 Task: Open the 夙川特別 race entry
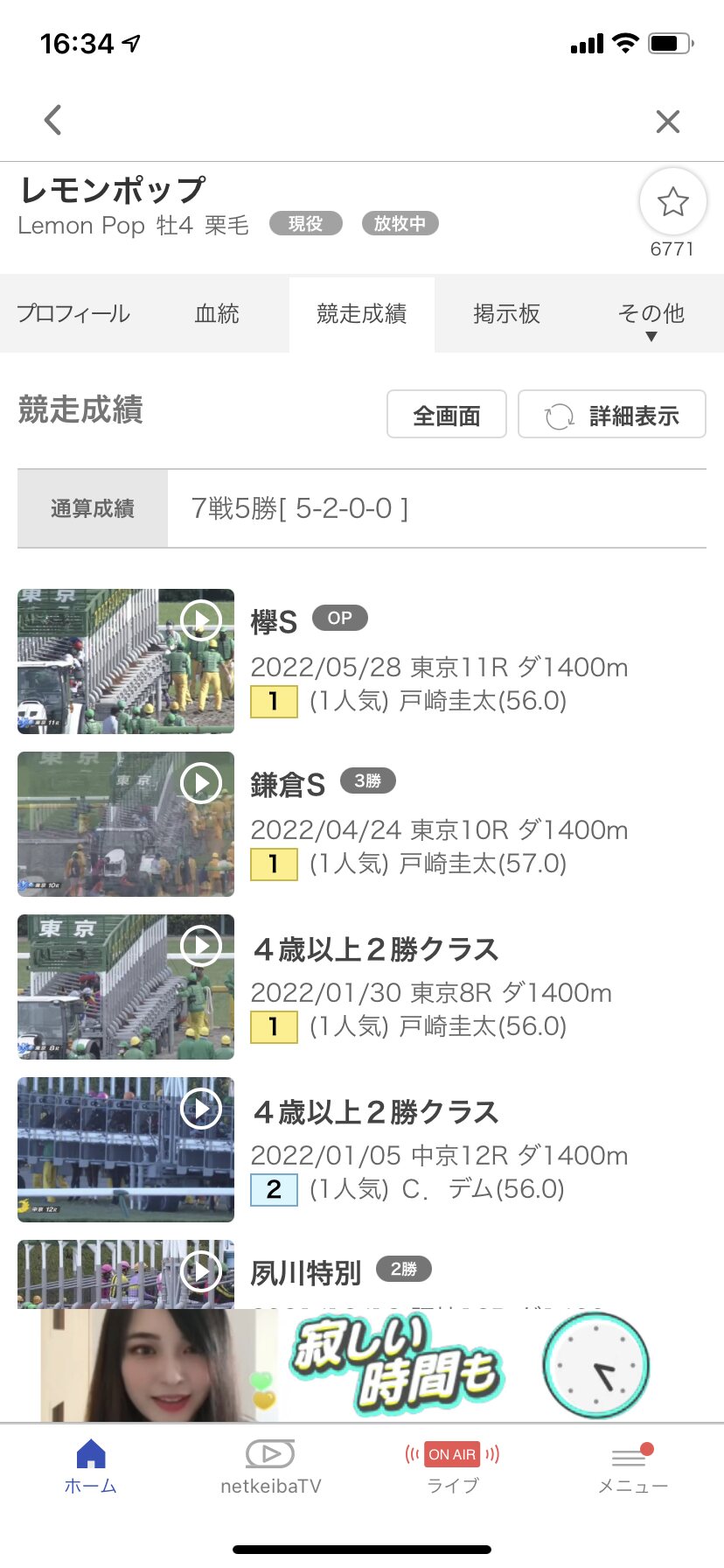pos(306,1273)
